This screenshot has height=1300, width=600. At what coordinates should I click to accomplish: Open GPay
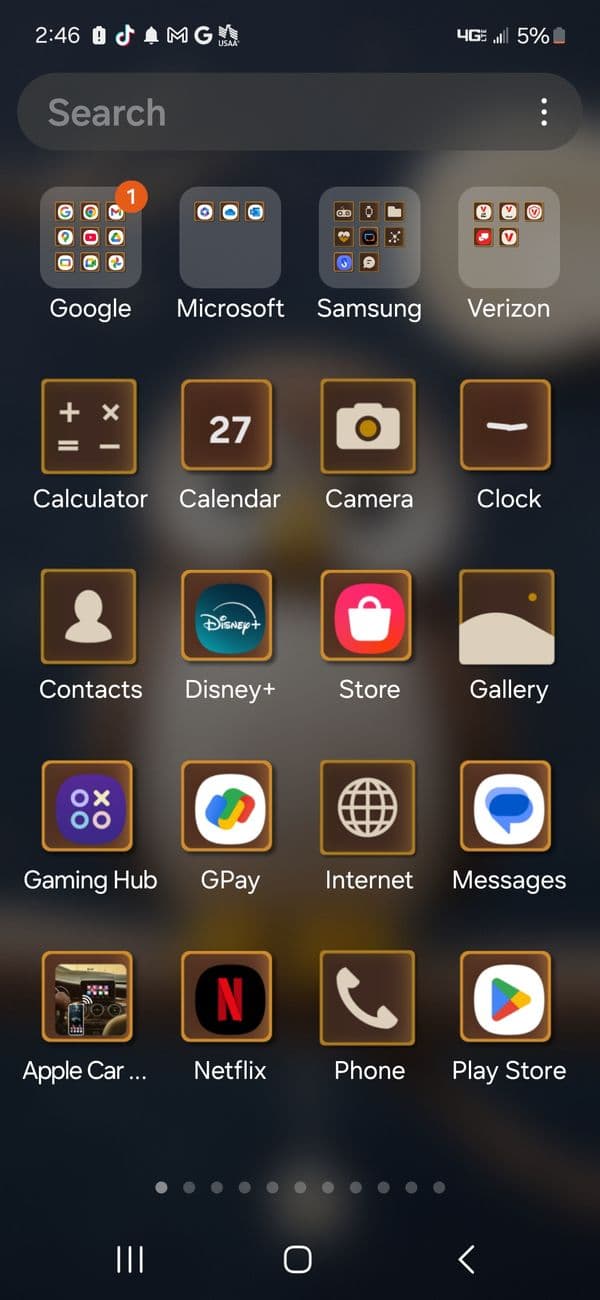click(x=230, y=808)
